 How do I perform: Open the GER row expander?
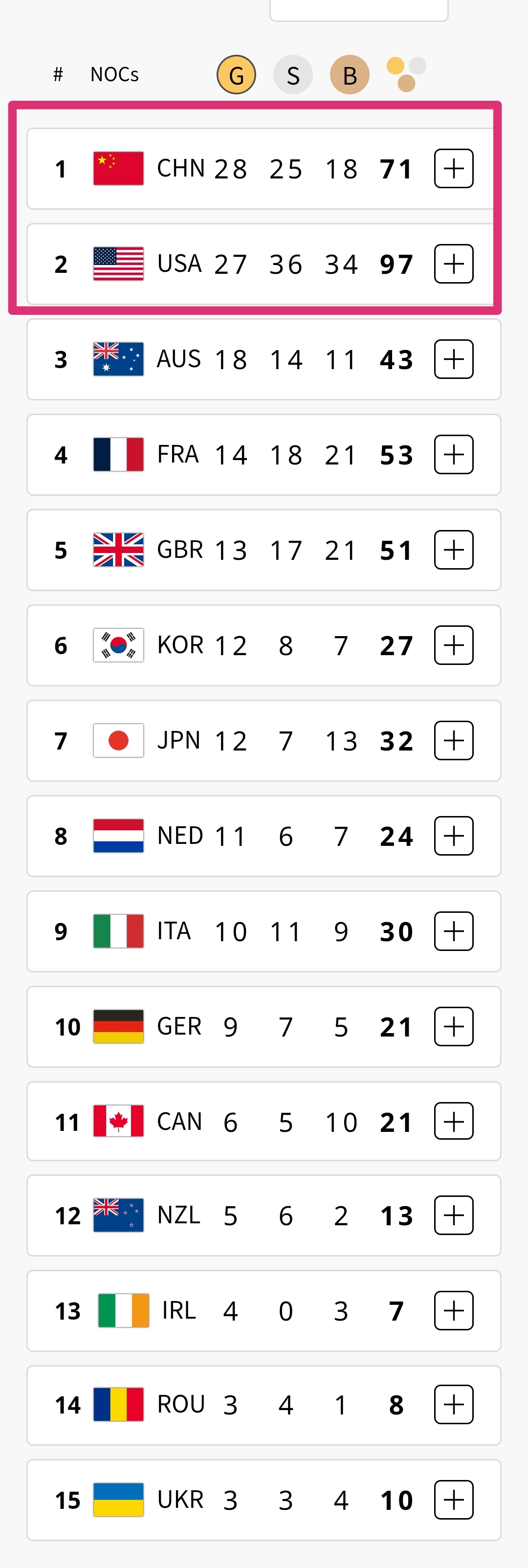click(x=453, y=1027)
